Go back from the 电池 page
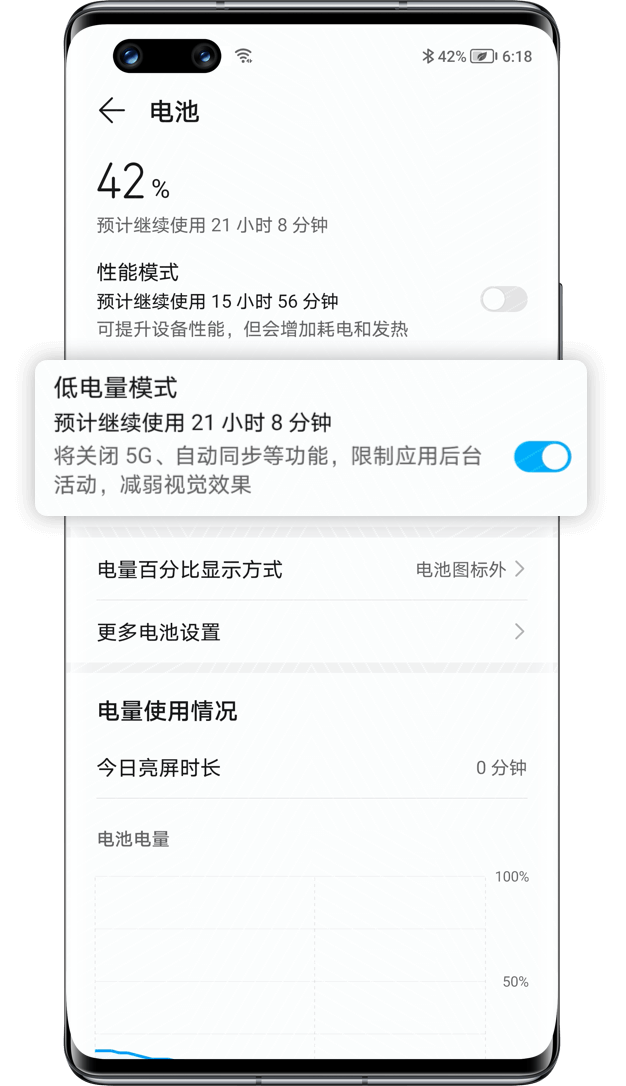Viewport: 626px width, 1086px height. point(111,111)
